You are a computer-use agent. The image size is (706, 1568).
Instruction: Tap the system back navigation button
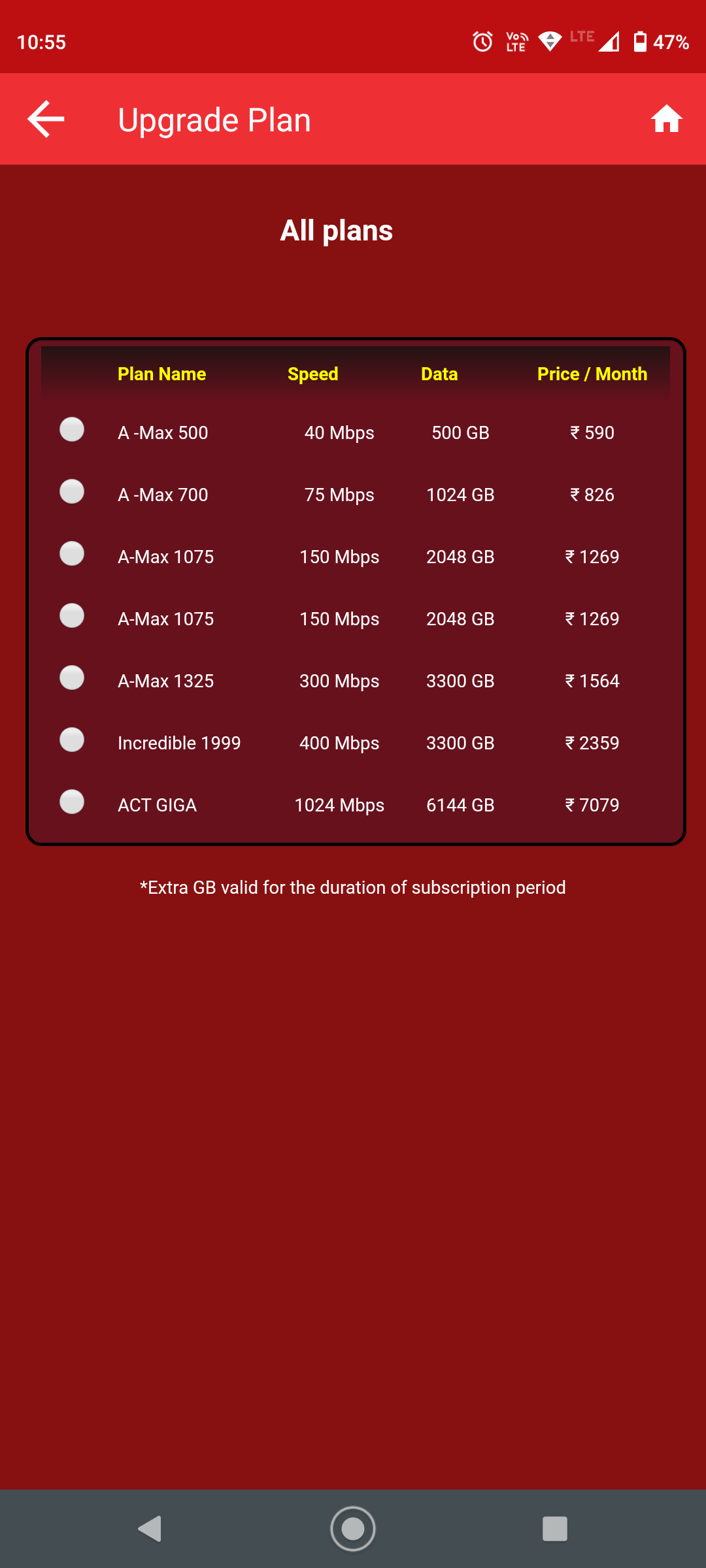tap(150, 1529)
